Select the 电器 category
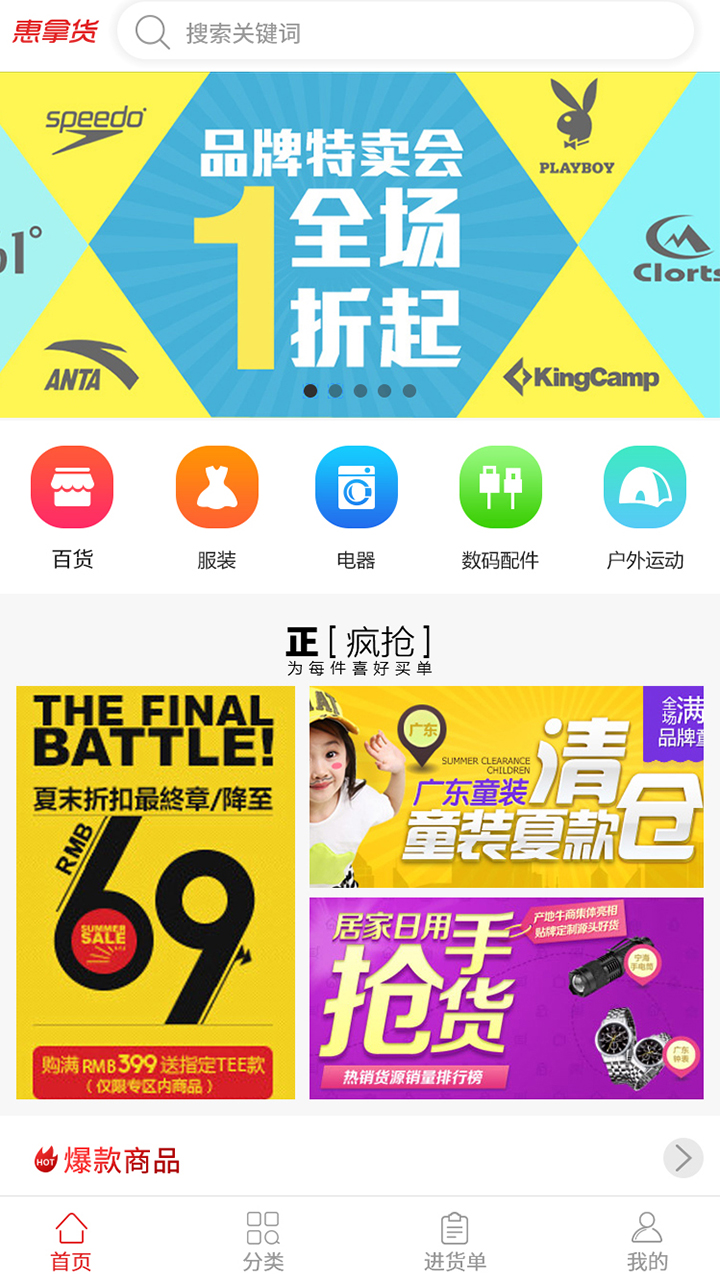 coord(356,507)
